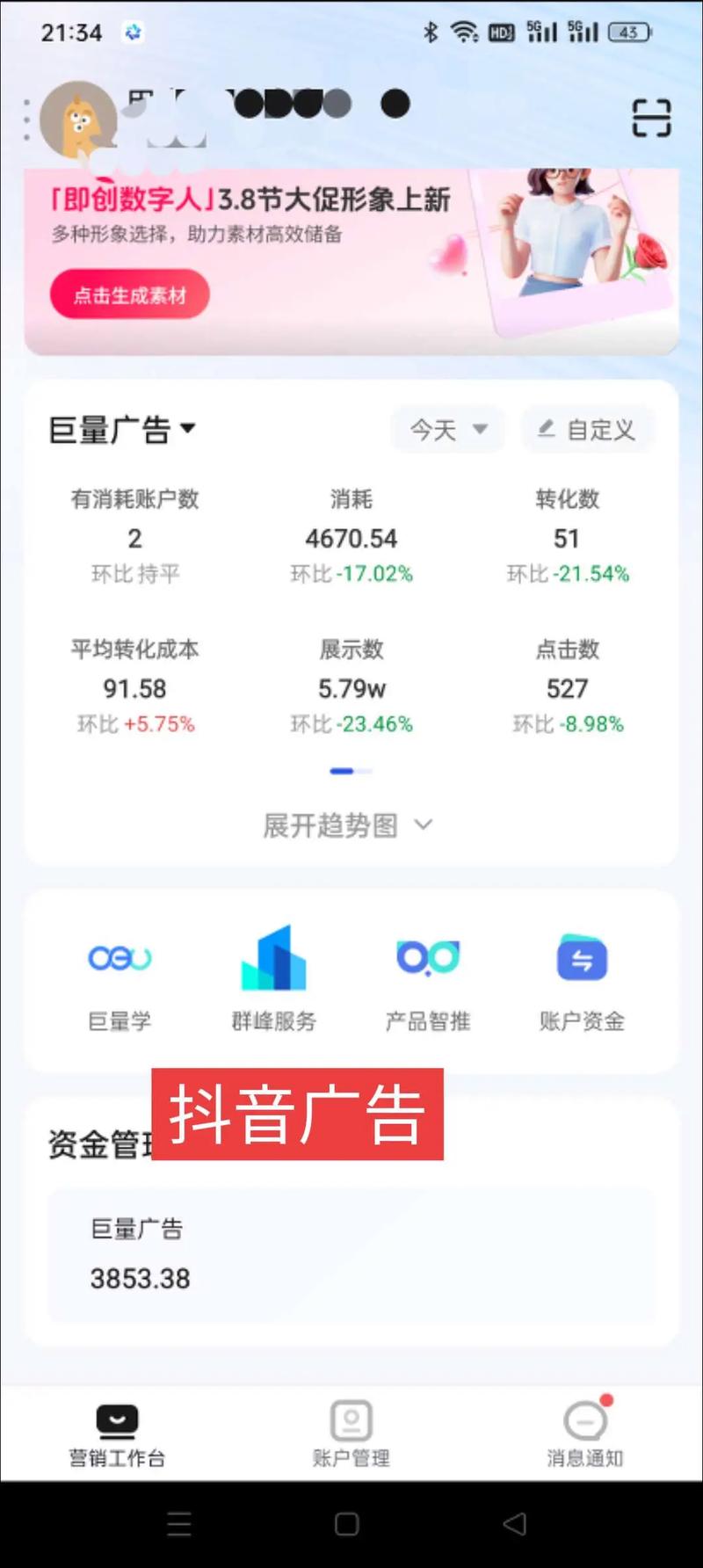Open the 自定义 custom date option
Viewport: 703px width, 1568px height.
586,429
